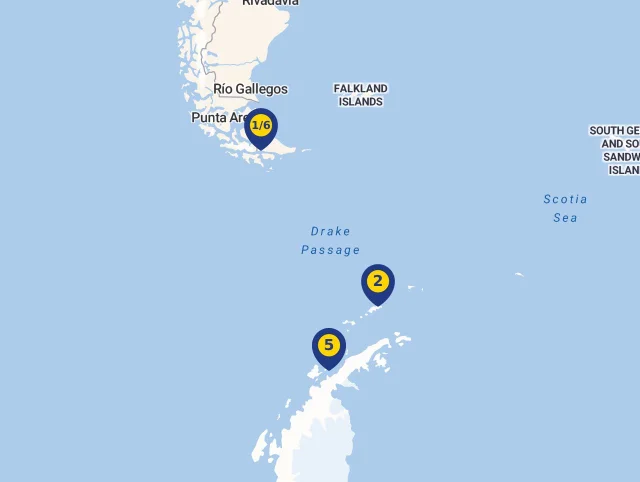640x482 pixels.
Task: Tap the 1/6 map marker near Punta Arenas
Action: click(261, 126)
